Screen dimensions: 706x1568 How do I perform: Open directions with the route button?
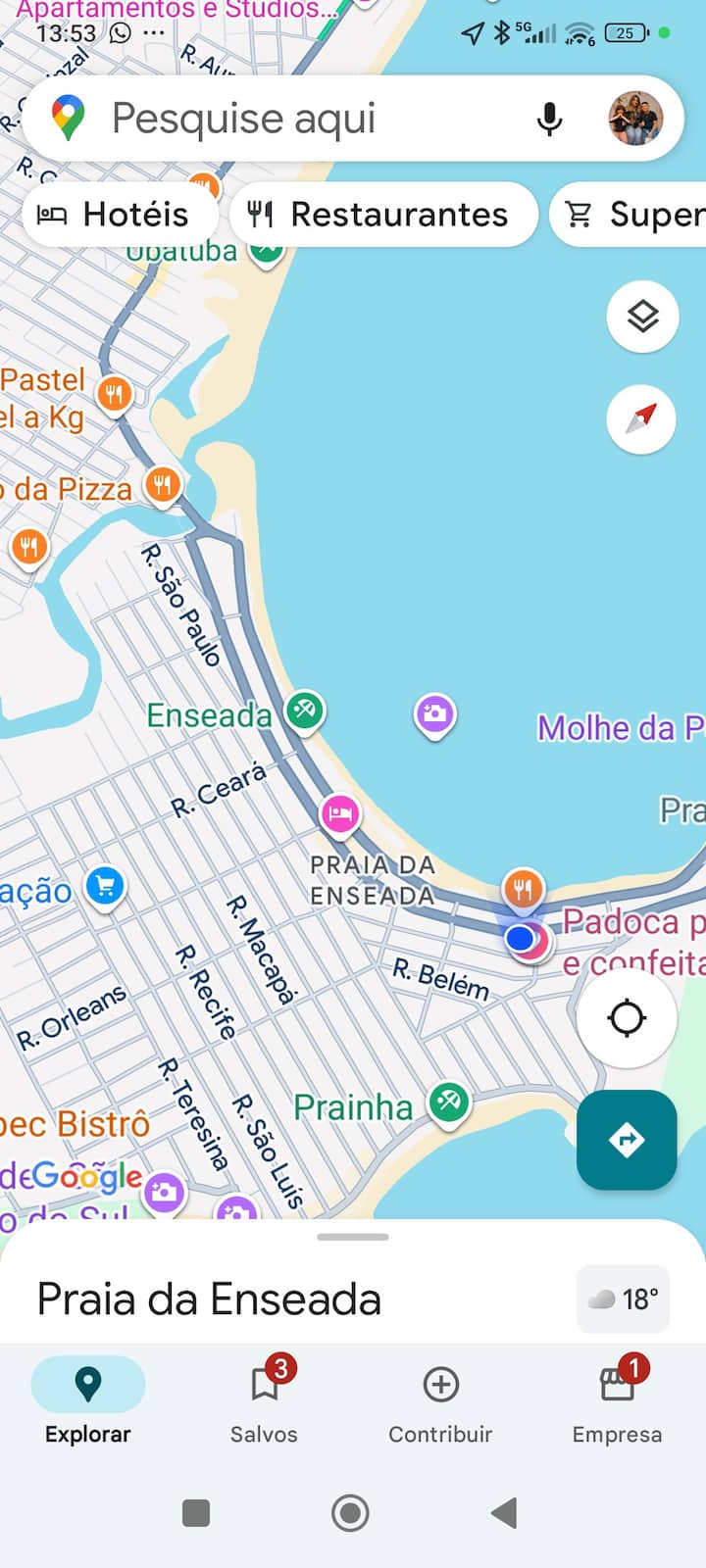pyautogui.click(x=627, y=1140)
